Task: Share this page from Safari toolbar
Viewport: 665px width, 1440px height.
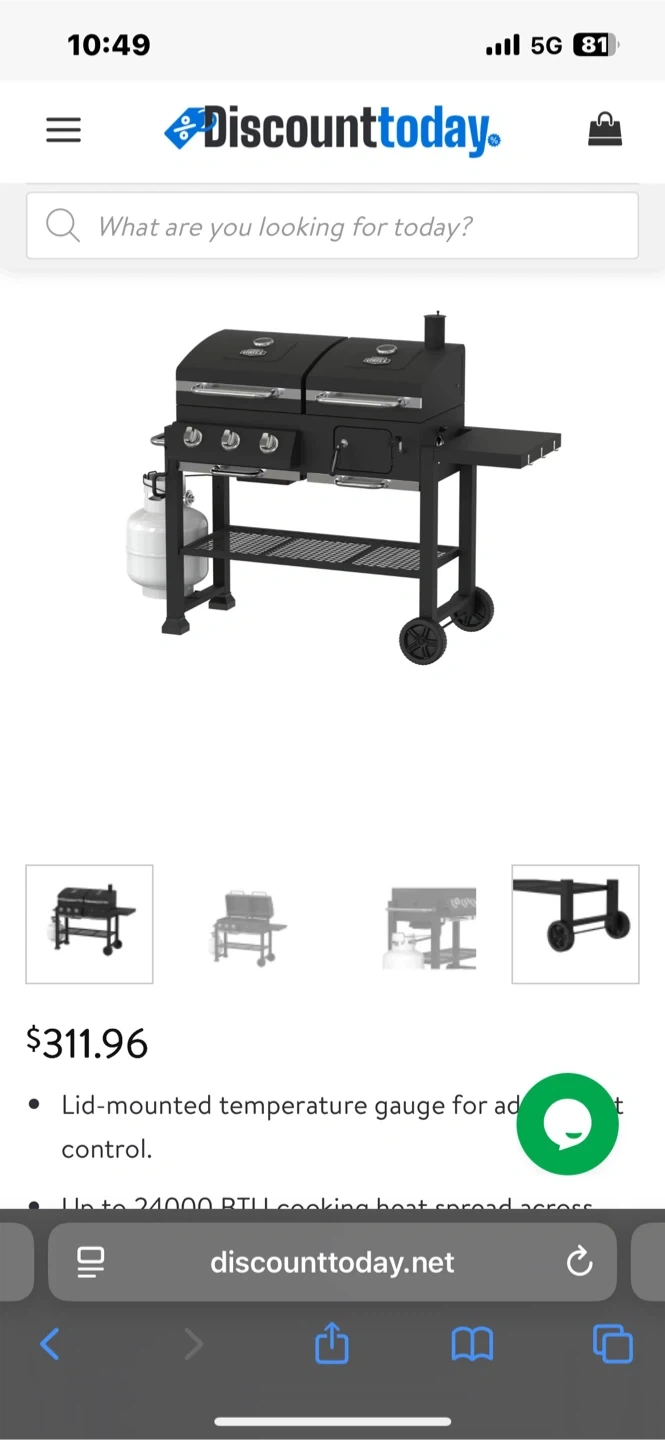Action: tap(332, 1344)
